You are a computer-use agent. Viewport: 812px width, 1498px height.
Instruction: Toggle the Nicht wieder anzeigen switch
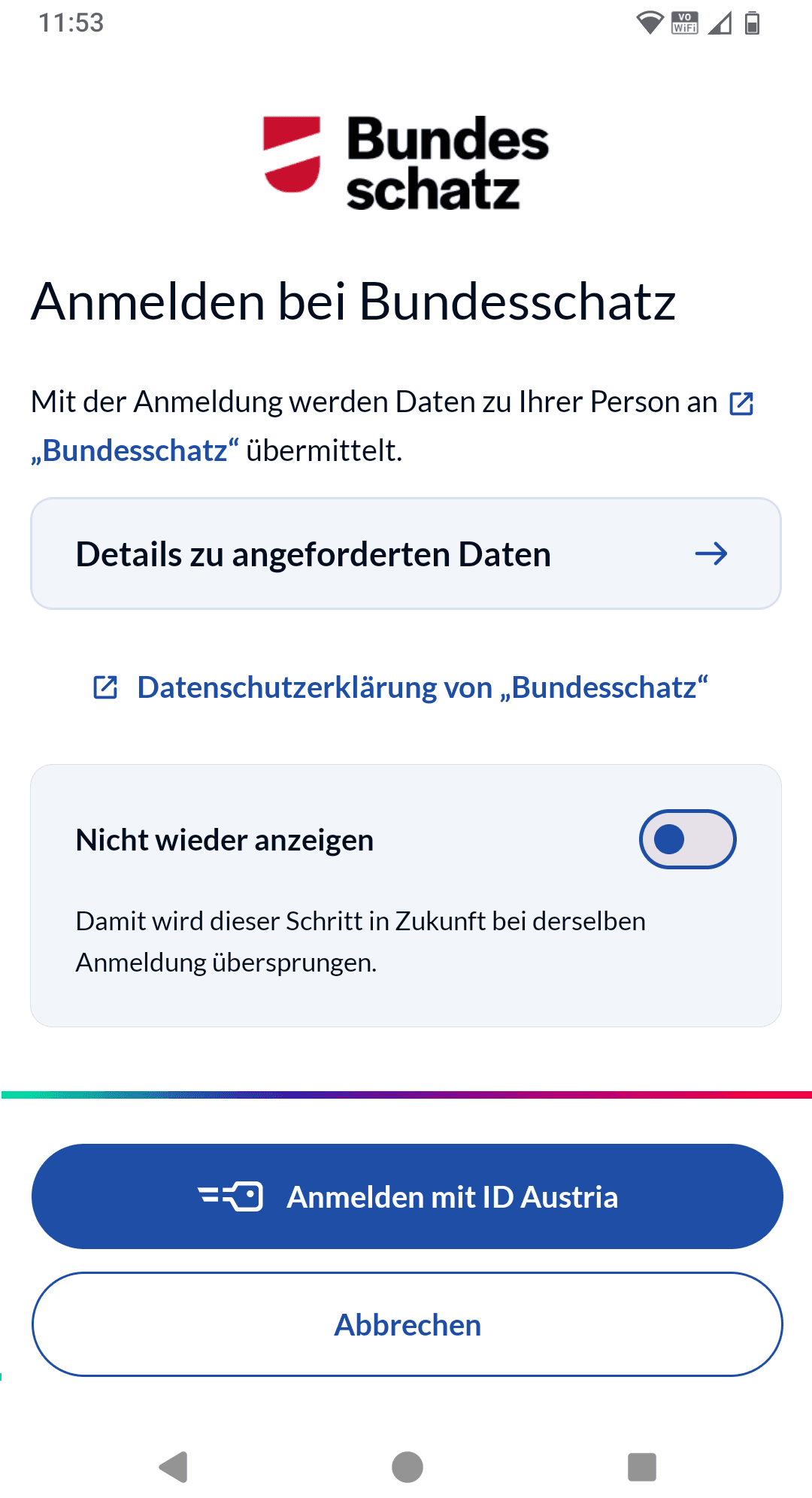pos(687,839)
